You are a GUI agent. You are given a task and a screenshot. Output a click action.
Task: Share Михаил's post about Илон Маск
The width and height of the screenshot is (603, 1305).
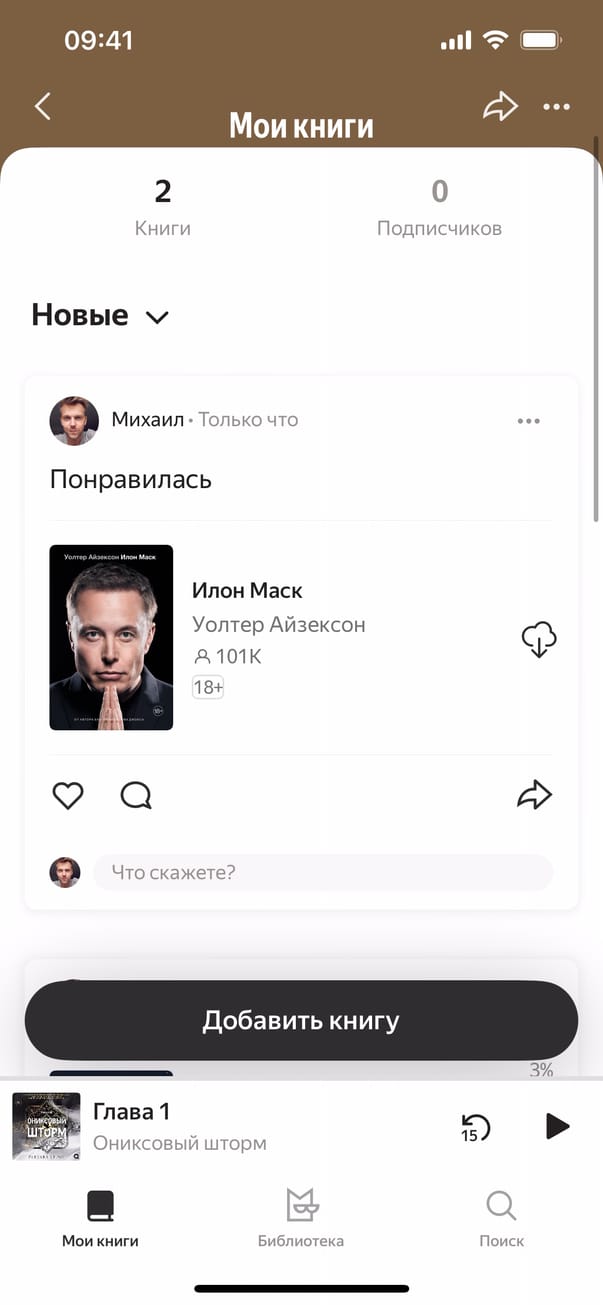tap(534, 796)
